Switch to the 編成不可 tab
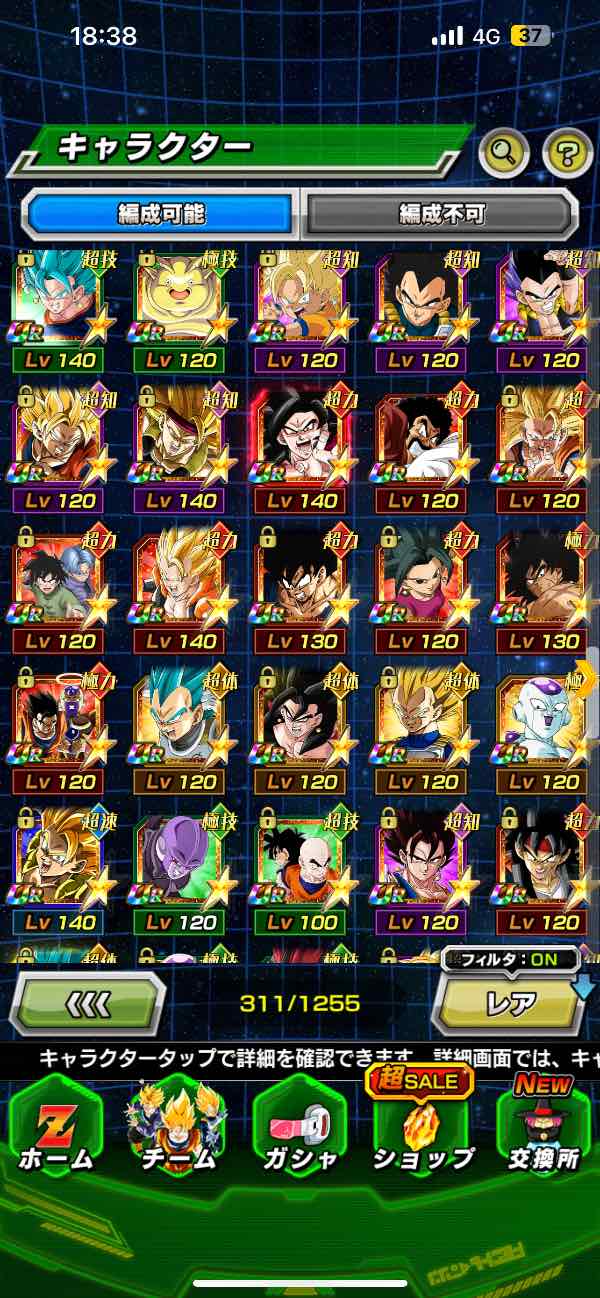Viewport: 600px width, 1298px height. (441, 213)
